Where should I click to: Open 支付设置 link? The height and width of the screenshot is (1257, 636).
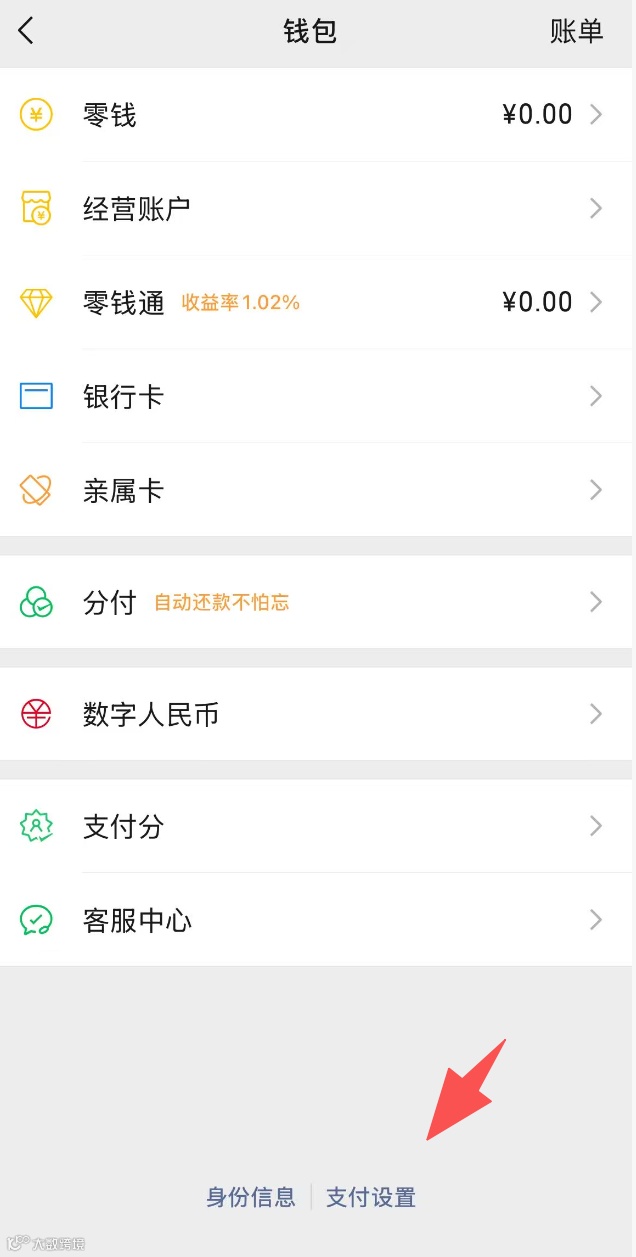pos(371,1197)
